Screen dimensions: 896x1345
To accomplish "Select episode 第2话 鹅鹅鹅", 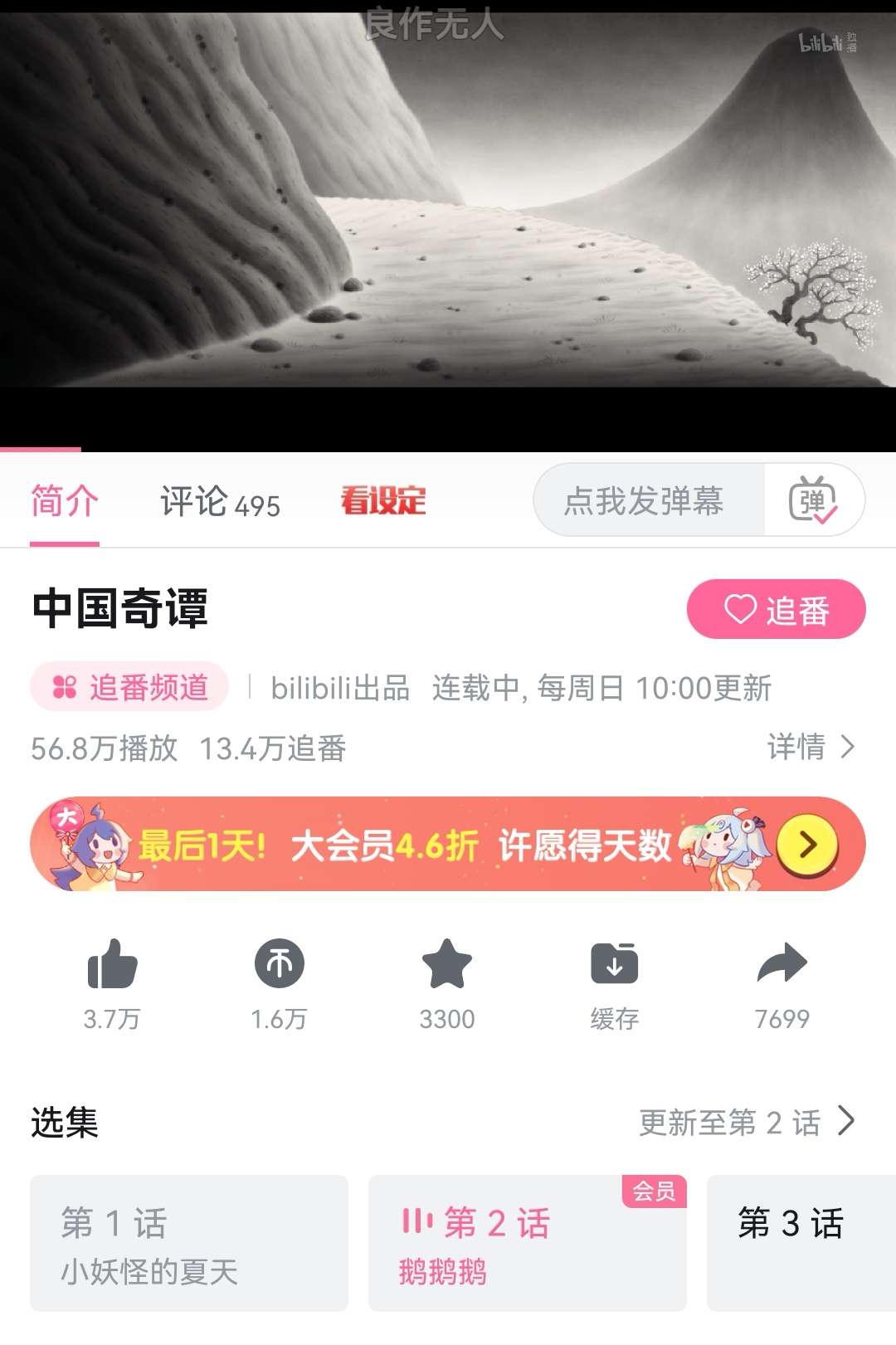I will (x=527, y=1243).
